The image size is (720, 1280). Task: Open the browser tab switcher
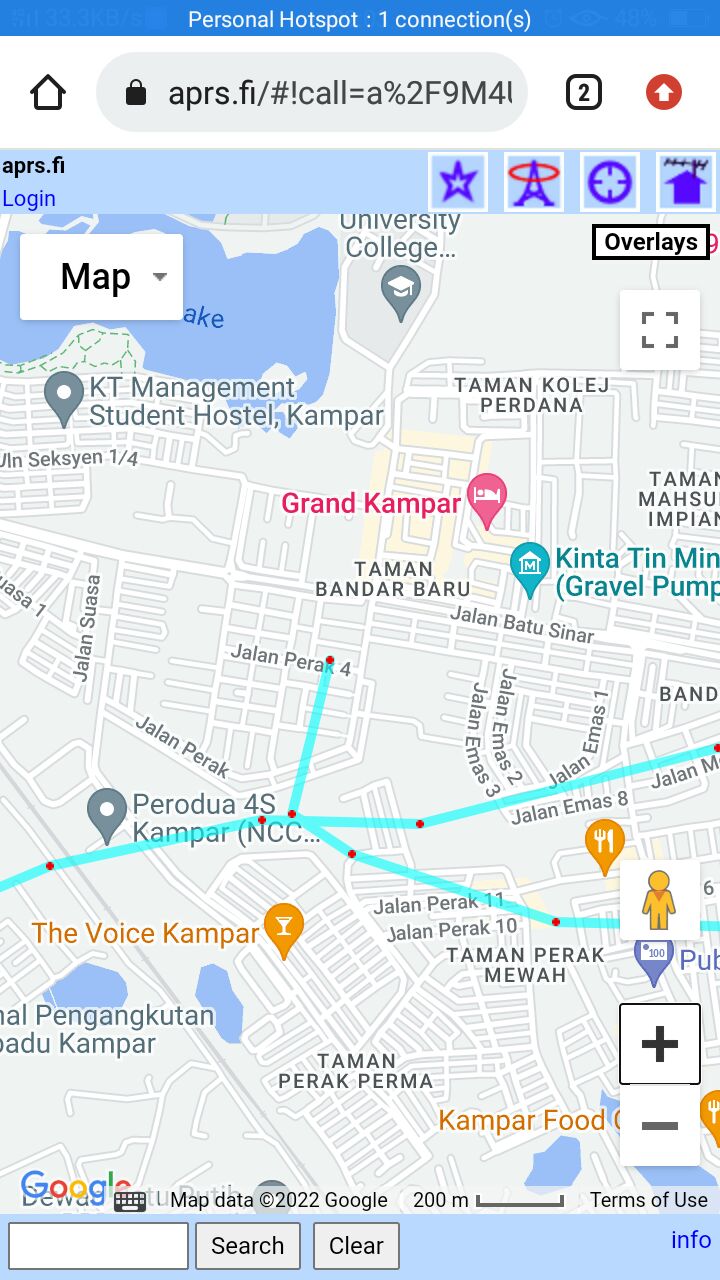point(584,93)
